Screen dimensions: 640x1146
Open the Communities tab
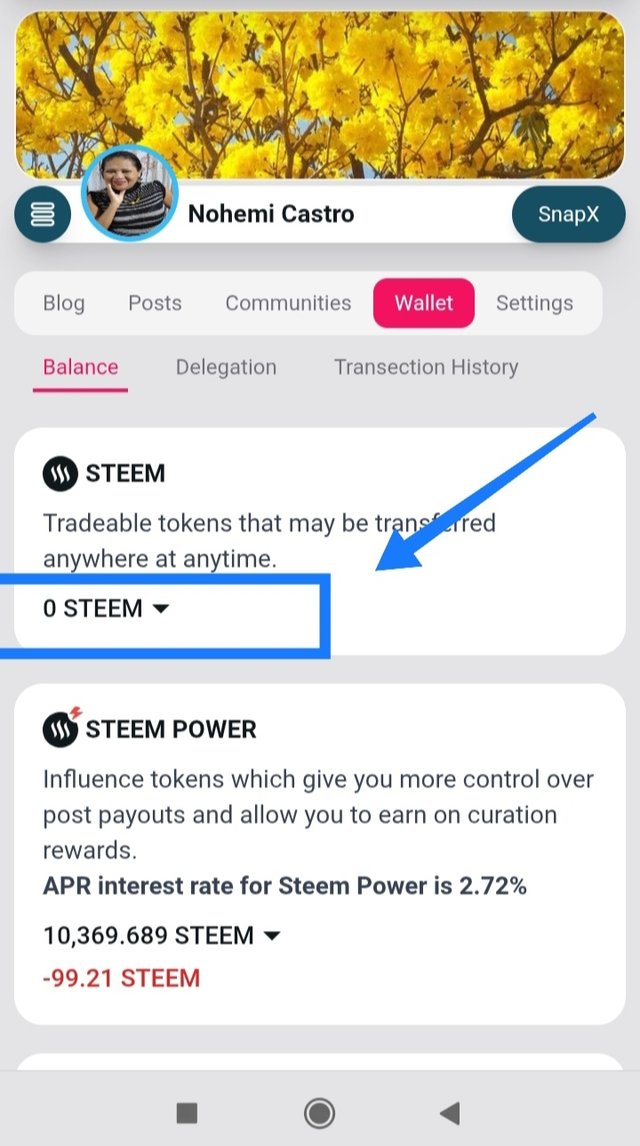[288, 303]
